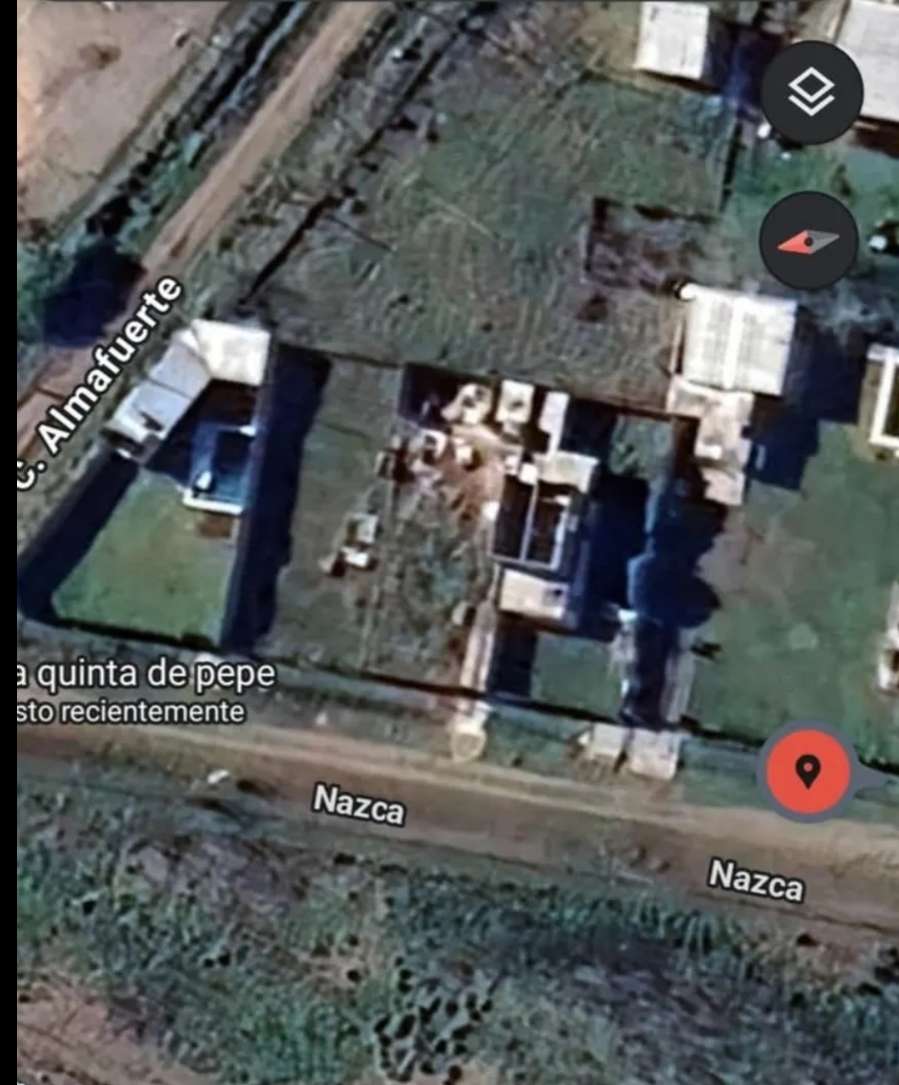Tap the compass to reorient the map
Image resolution: width=899 pixels, height=1085 pixels.
click(x=808, y=240)
